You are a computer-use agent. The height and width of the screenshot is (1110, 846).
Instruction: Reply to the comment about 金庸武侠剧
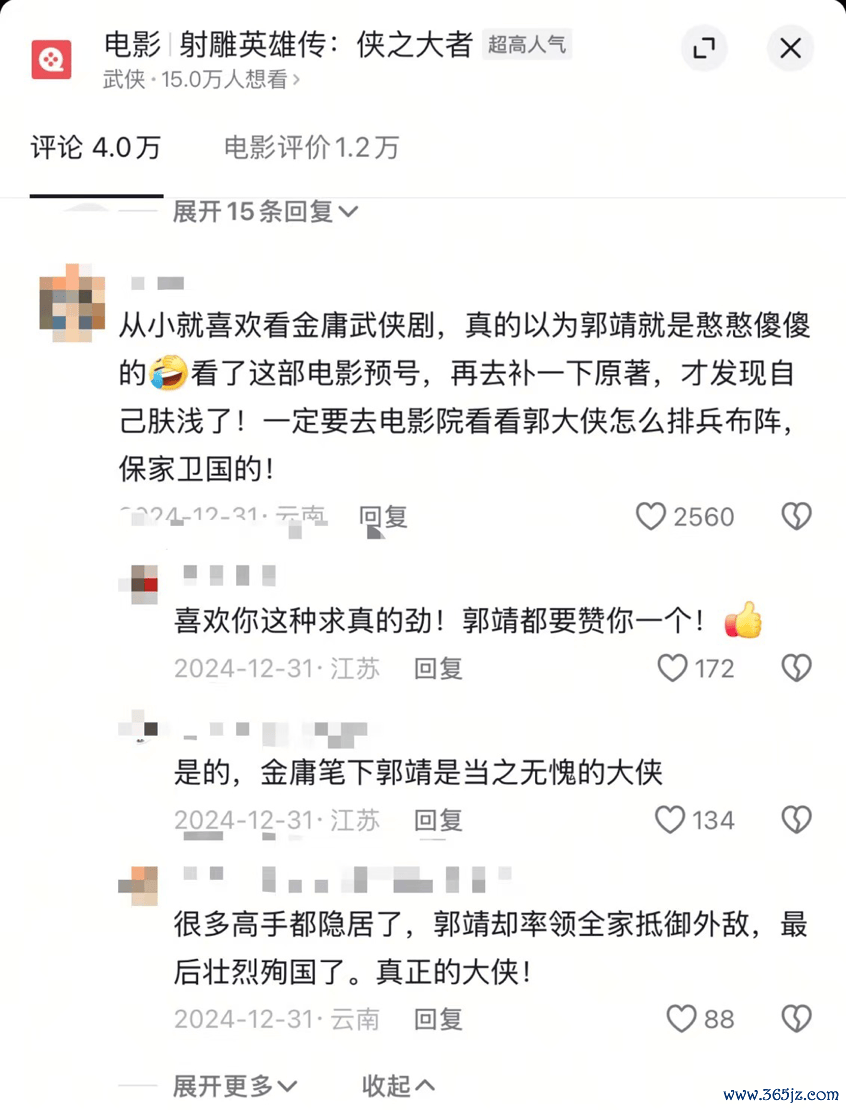pyautogui.click(x=384, y=516)
